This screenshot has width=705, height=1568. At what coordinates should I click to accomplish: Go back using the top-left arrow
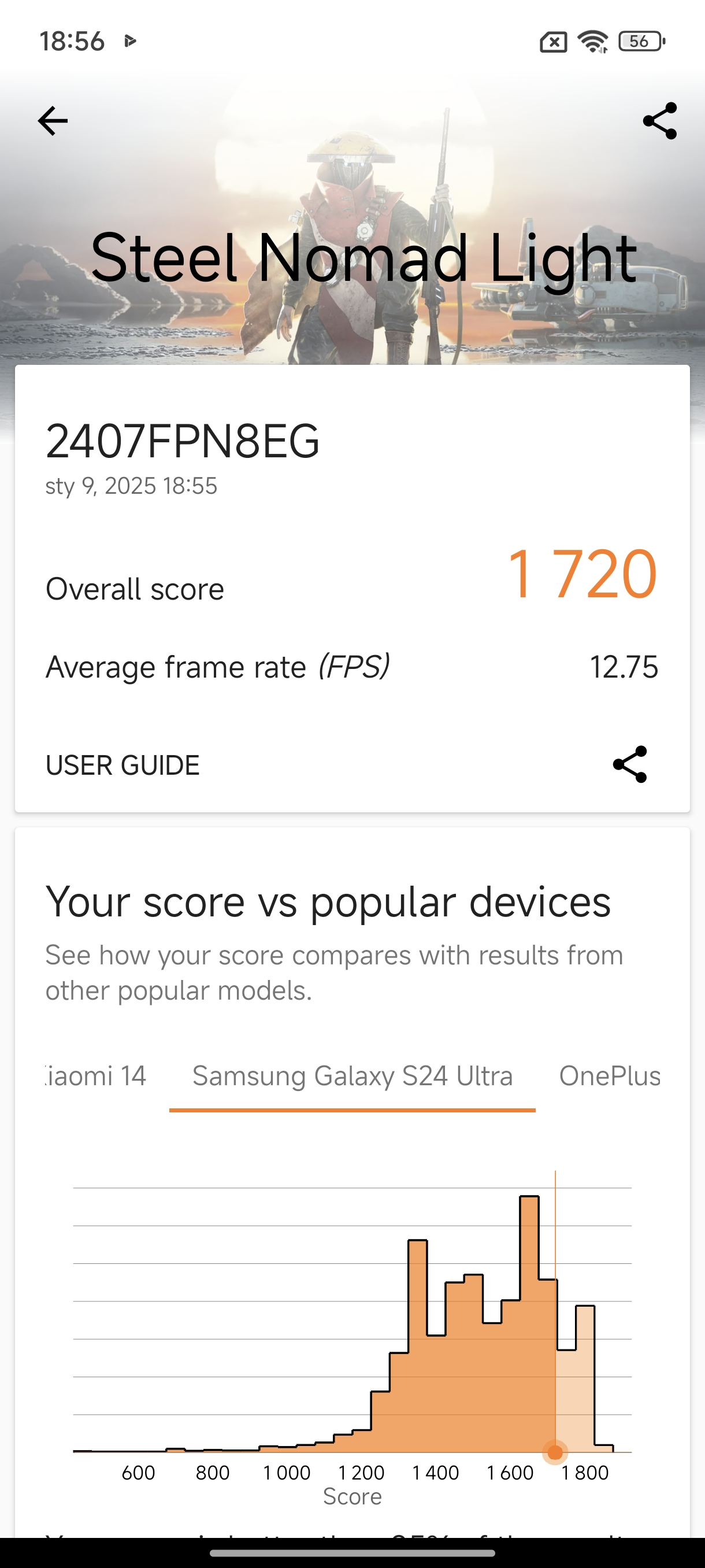click(53, 120)
